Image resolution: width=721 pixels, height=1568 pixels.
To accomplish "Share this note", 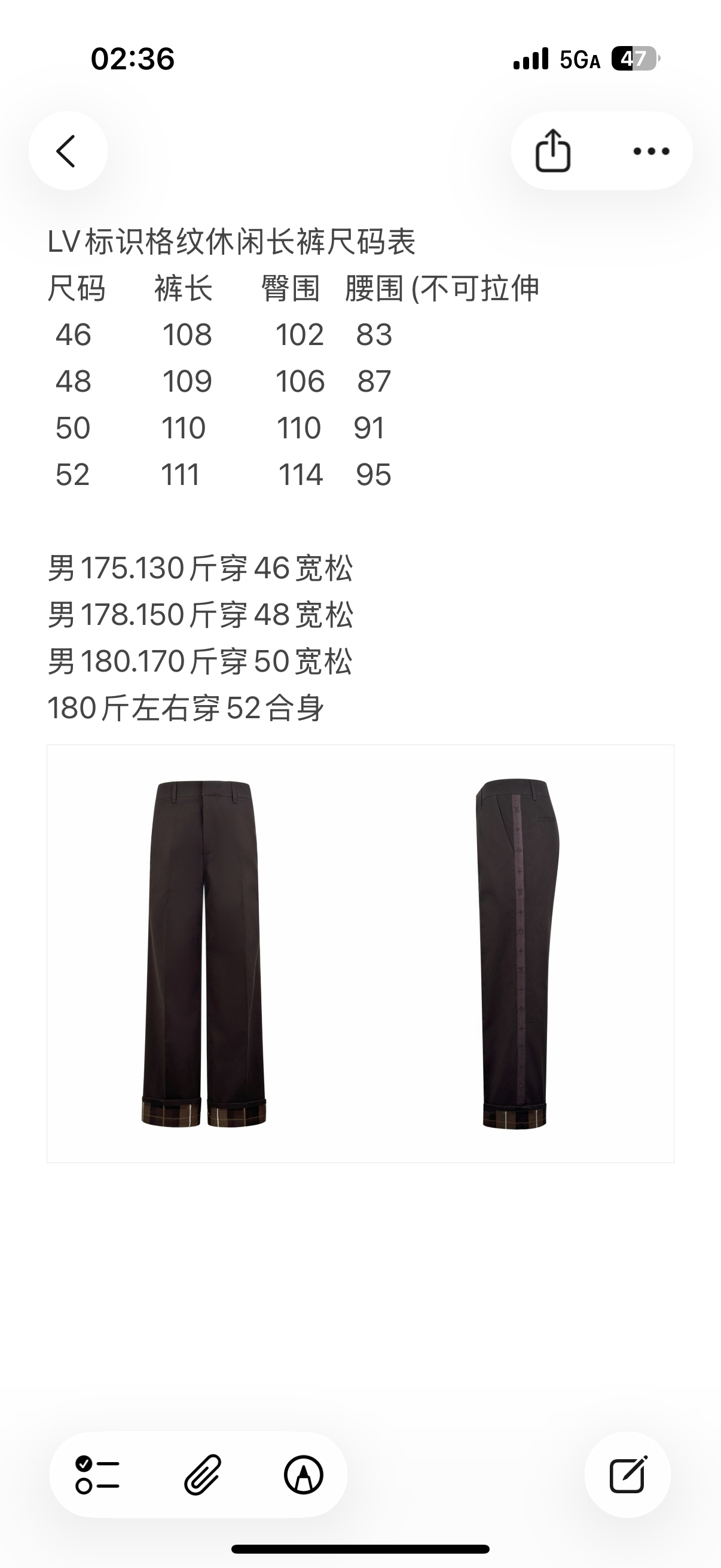I will 552,151.
